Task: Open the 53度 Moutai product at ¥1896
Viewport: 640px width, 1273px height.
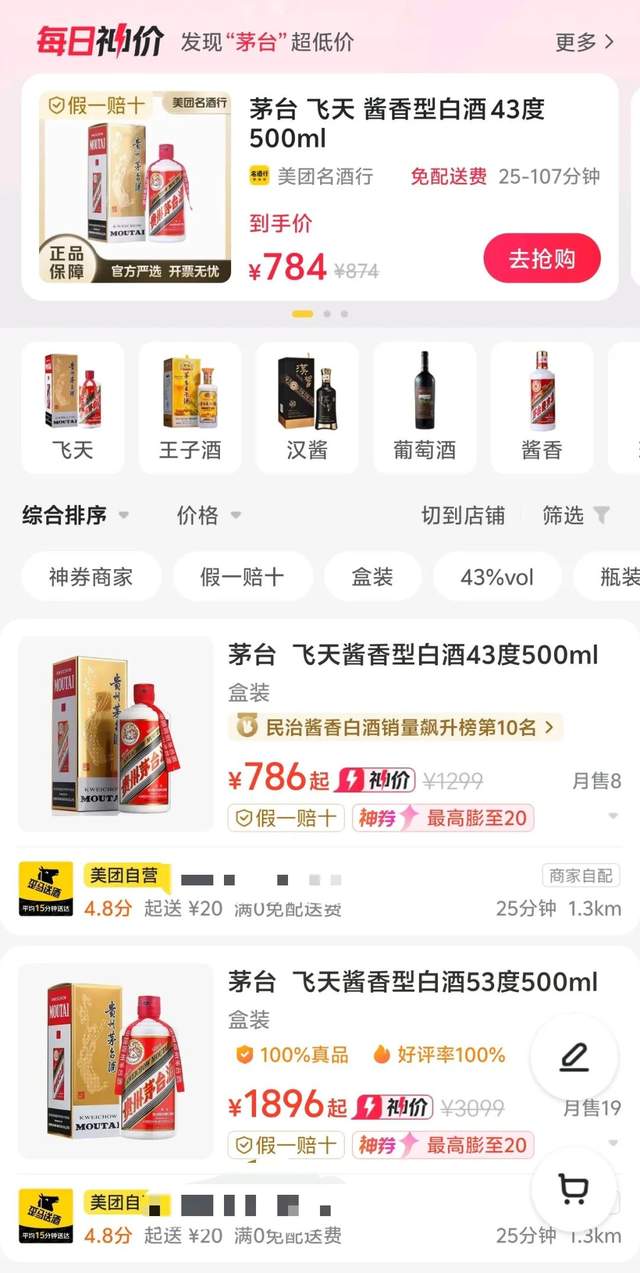Action: coord(412,981)
